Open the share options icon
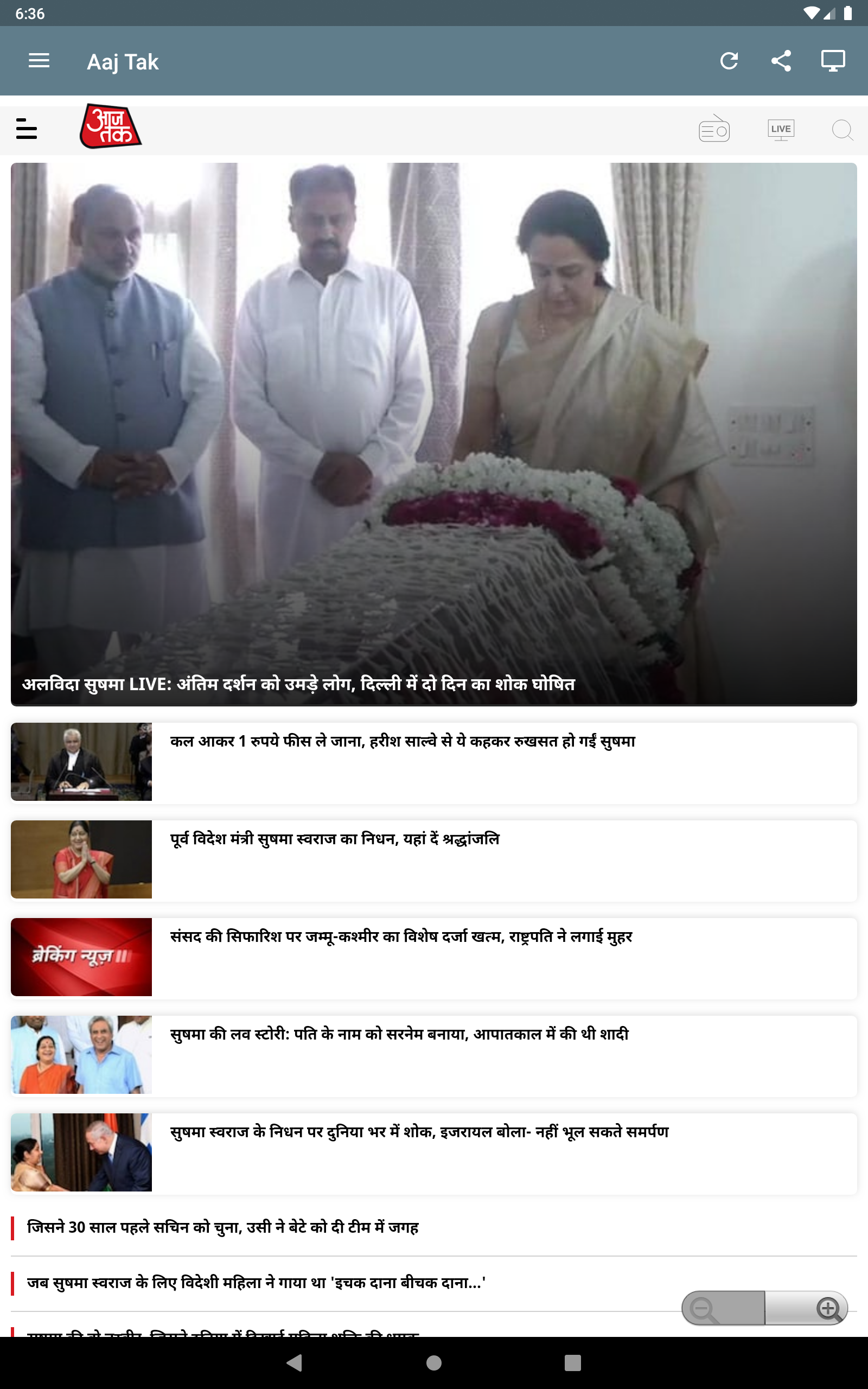 coord(782,61)
